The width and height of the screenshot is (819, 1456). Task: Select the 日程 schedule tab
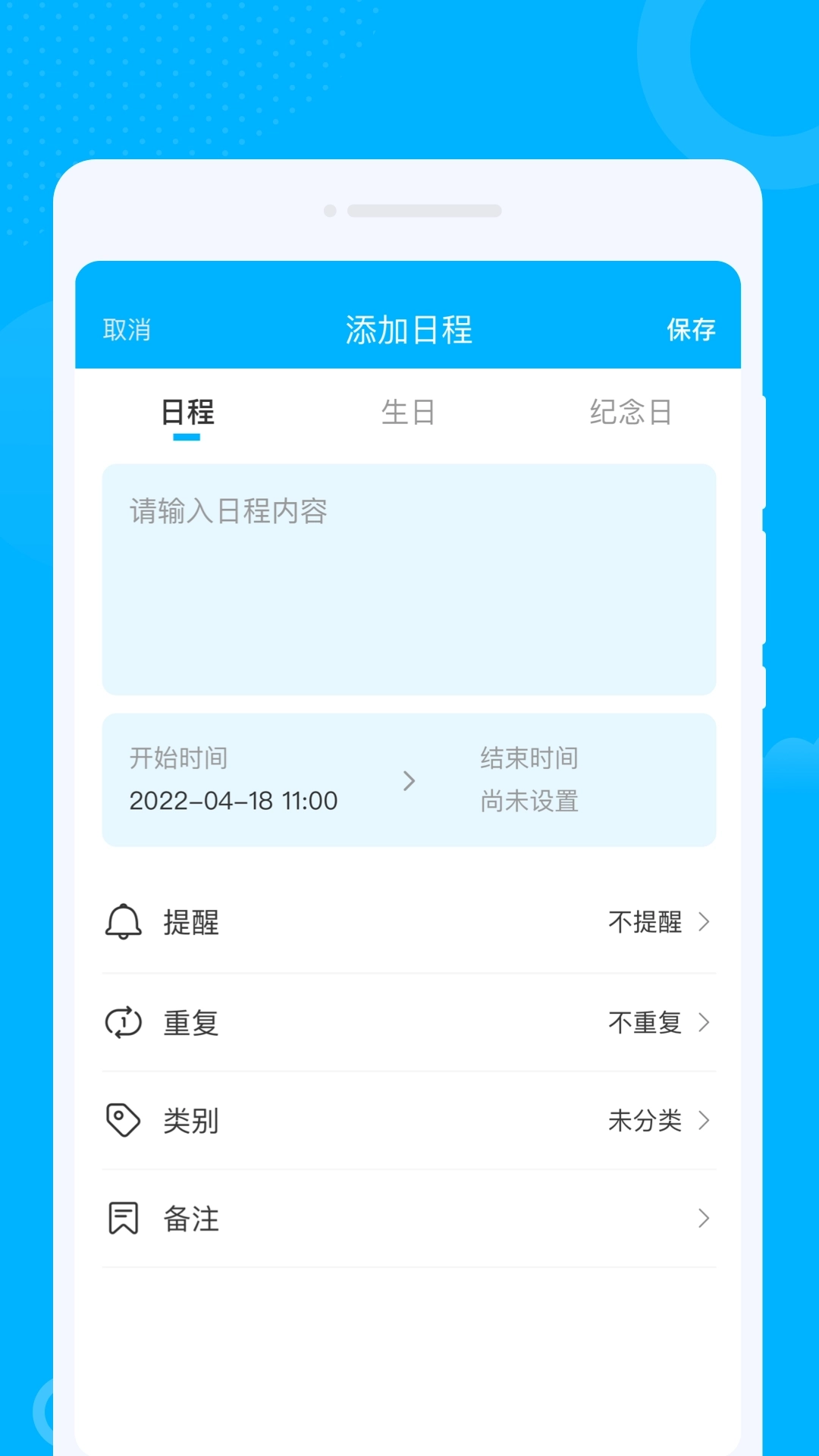tap(187, 412)
